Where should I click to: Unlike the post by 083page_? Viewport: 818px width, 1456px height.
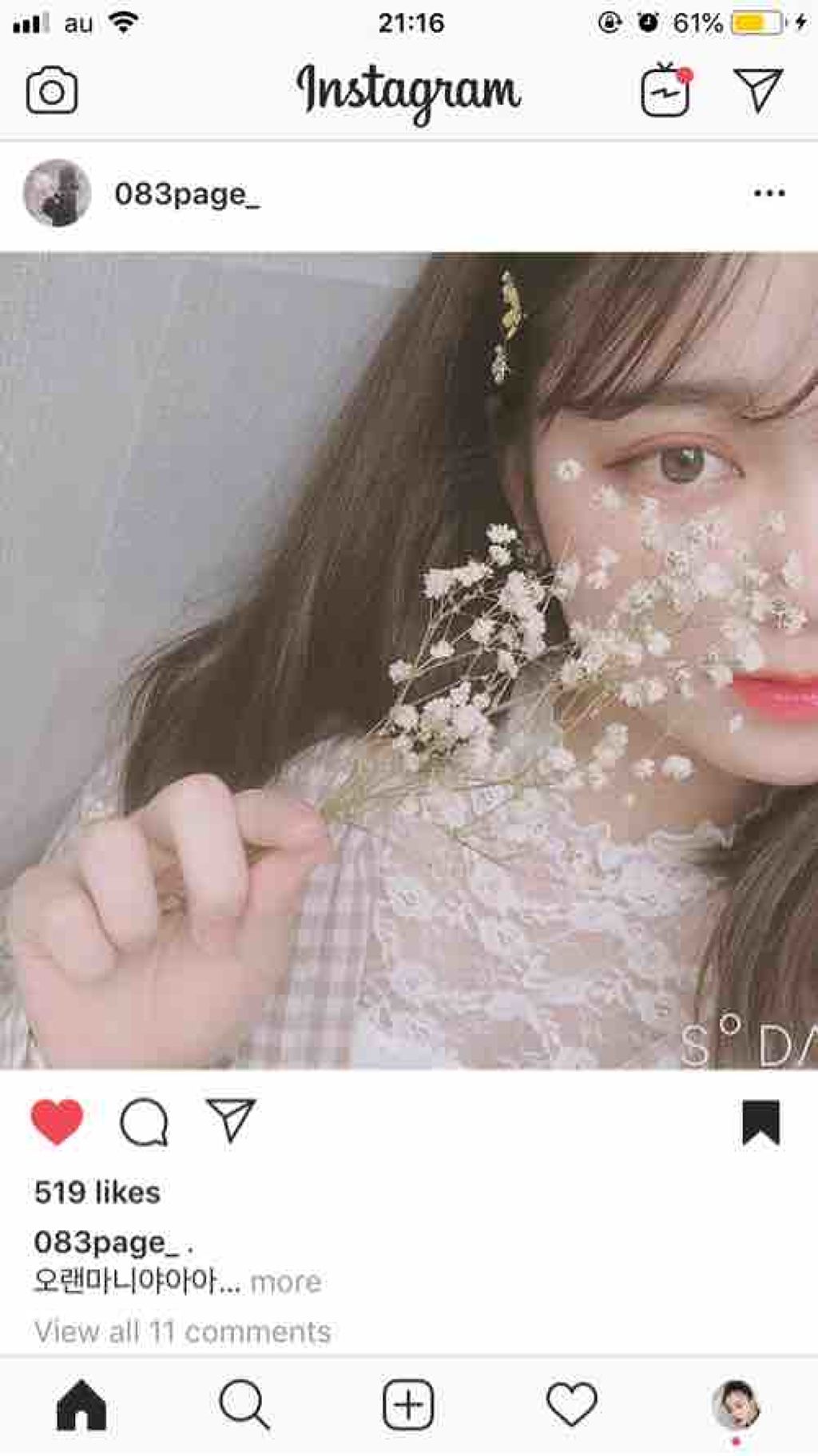[x=57, y=1121]
